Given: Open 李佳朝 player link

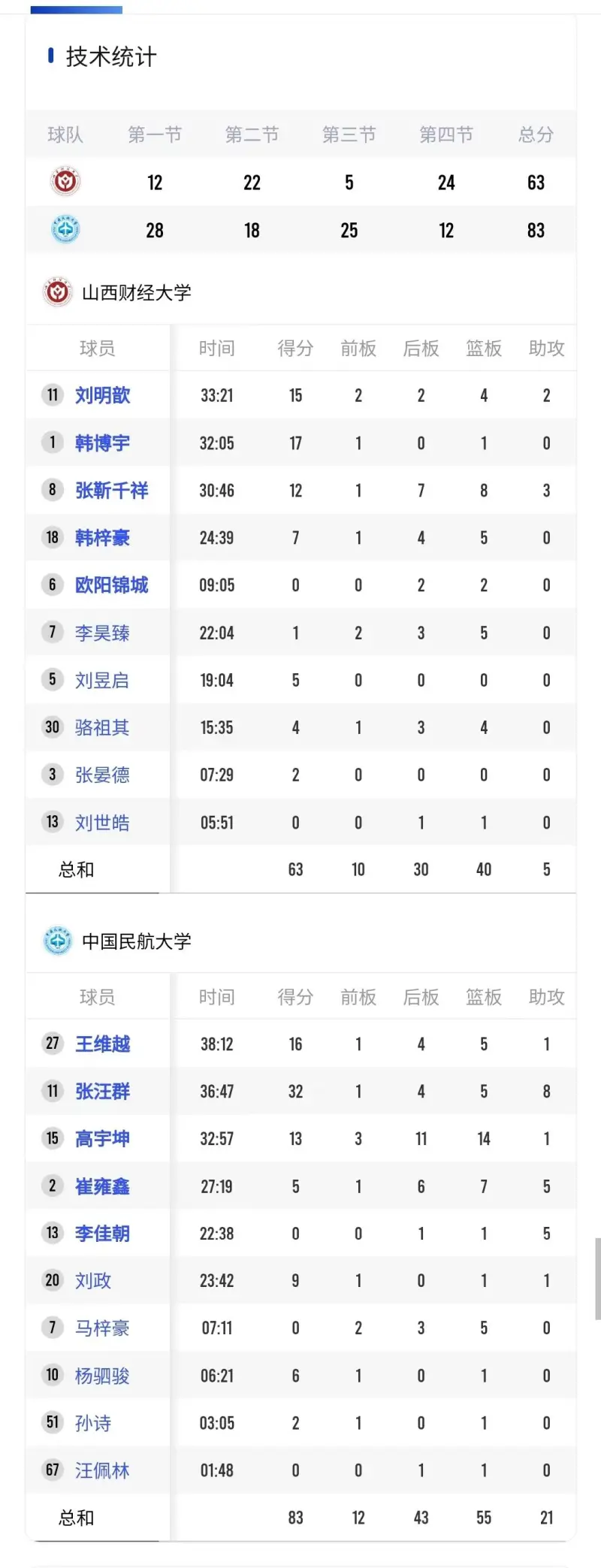Looking at the screenshot, I should click(x=102, y=1234).
